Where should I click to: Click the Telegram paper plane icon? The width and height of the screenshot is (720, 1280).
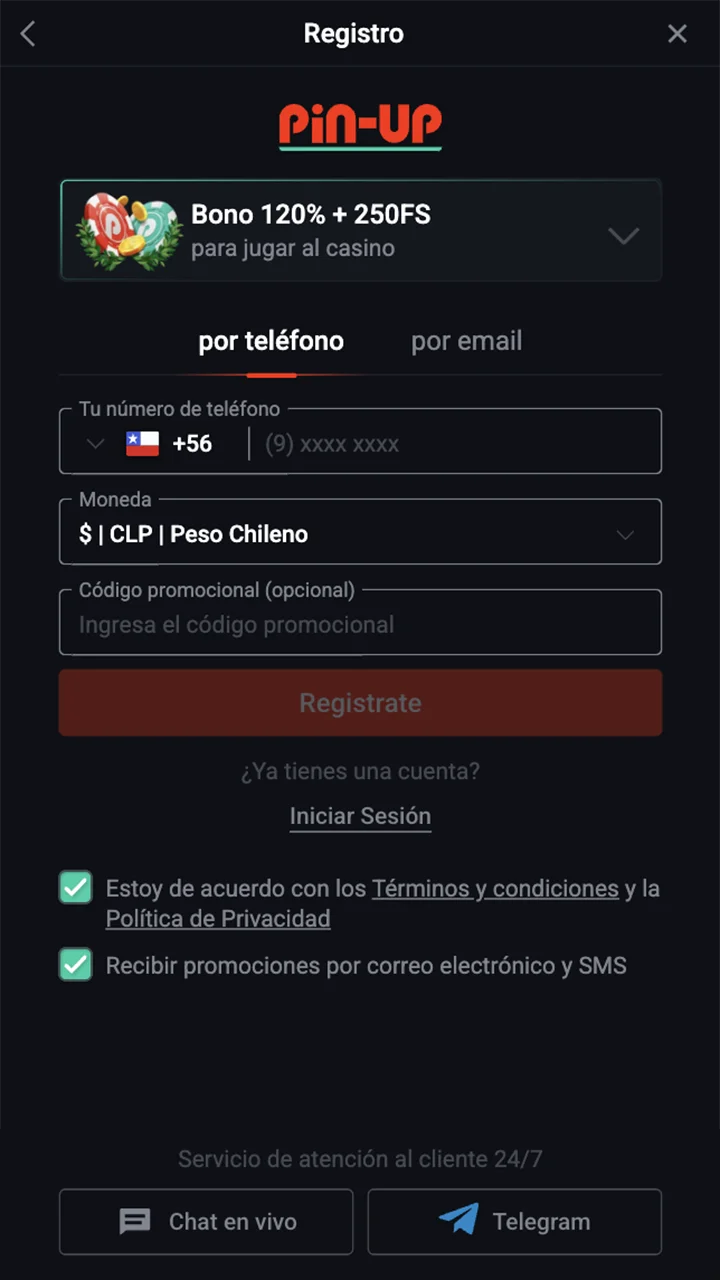[459, 1219]
